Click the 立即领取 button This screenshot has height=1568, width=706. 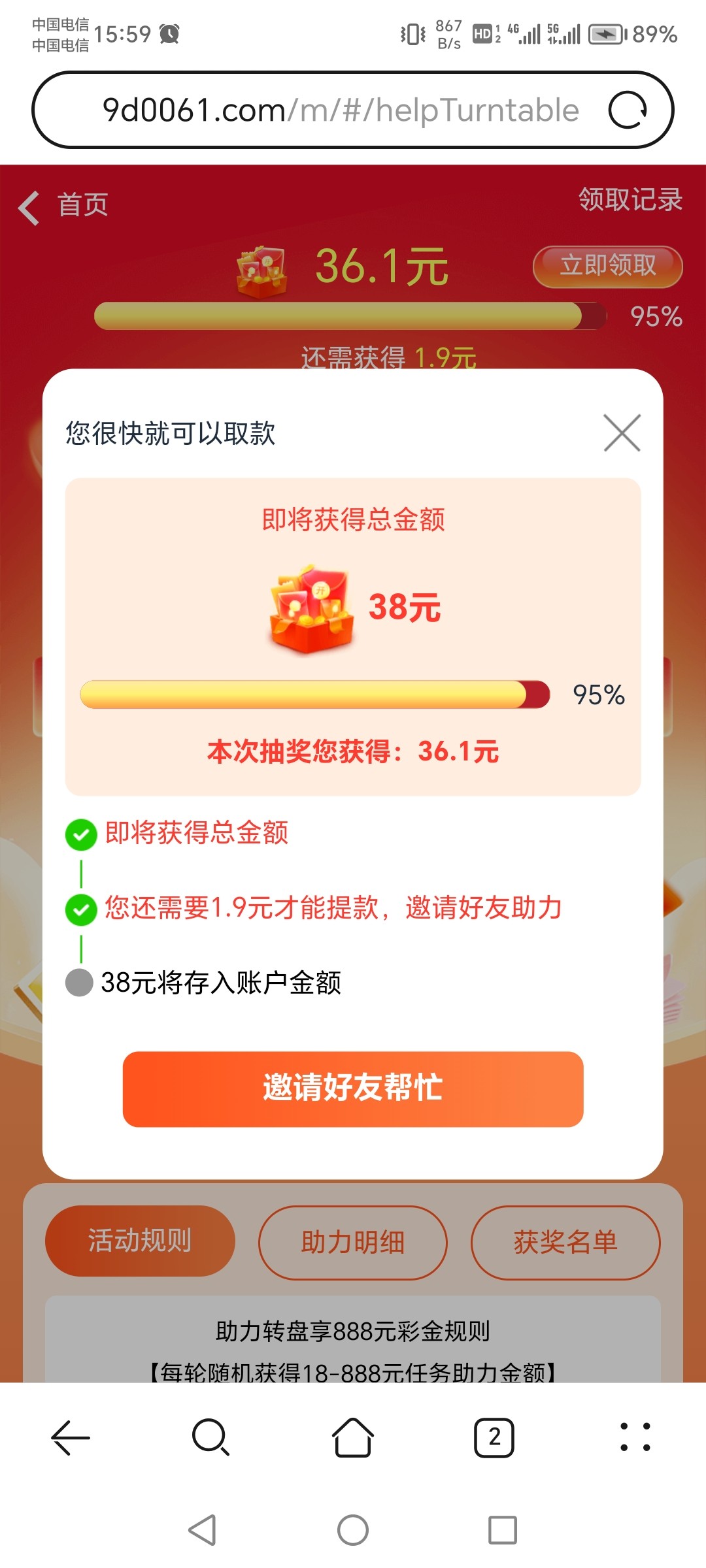click(x=607, y=267)
